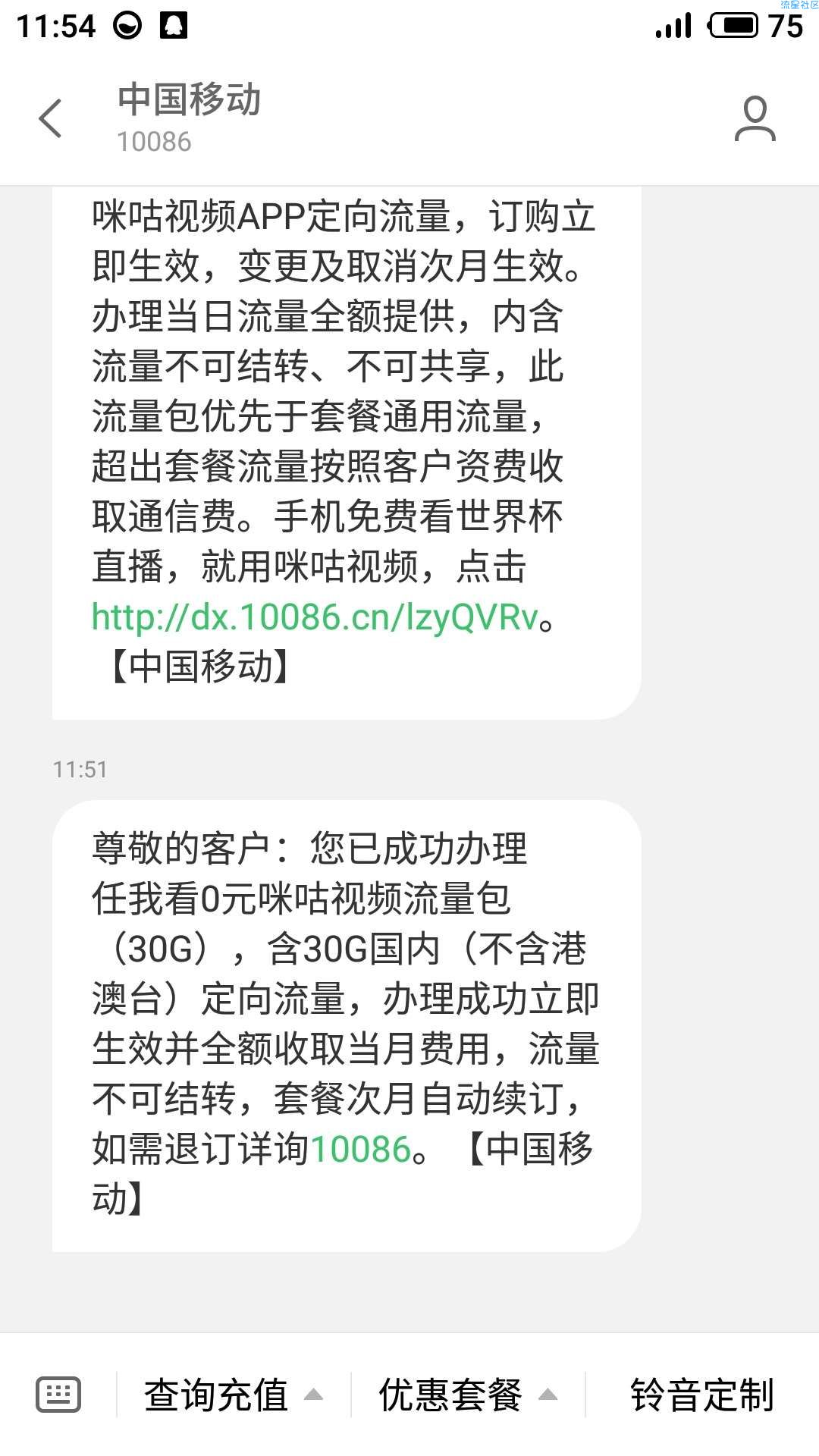Expand the 优惠套餐 menu

(468, 1395)
